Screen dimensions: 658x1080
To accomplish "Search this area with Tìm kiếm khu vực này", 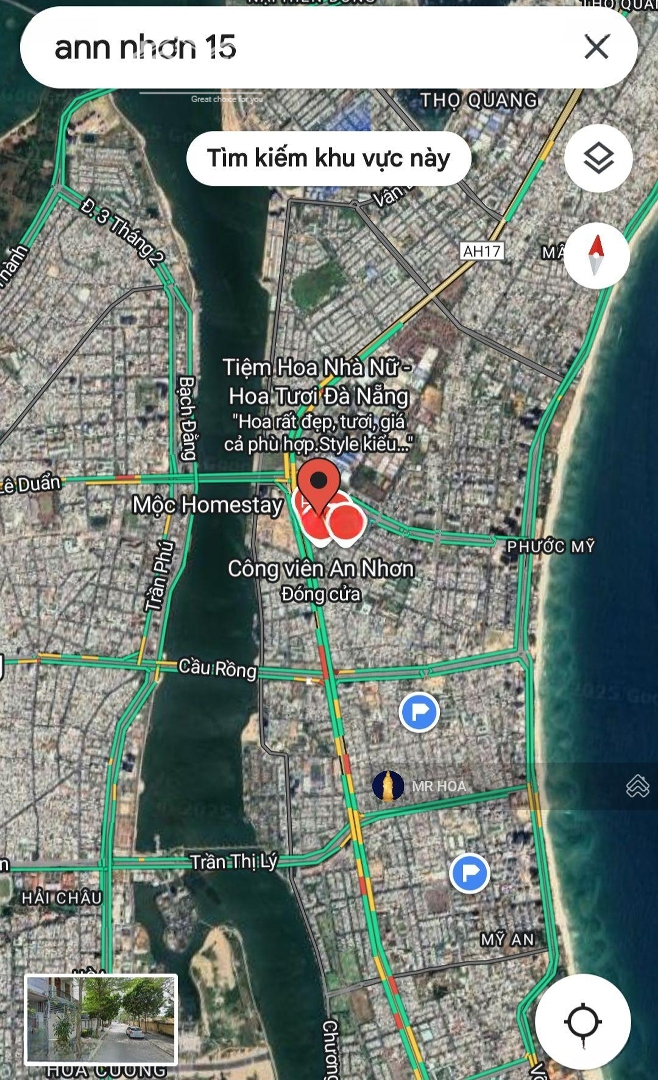I will coord(328,158).
